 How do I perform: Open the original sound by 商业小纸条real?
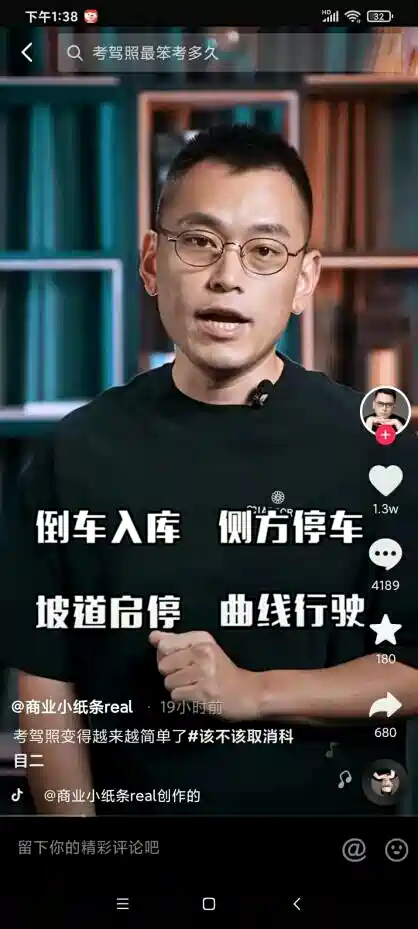[x=122, y=796]
